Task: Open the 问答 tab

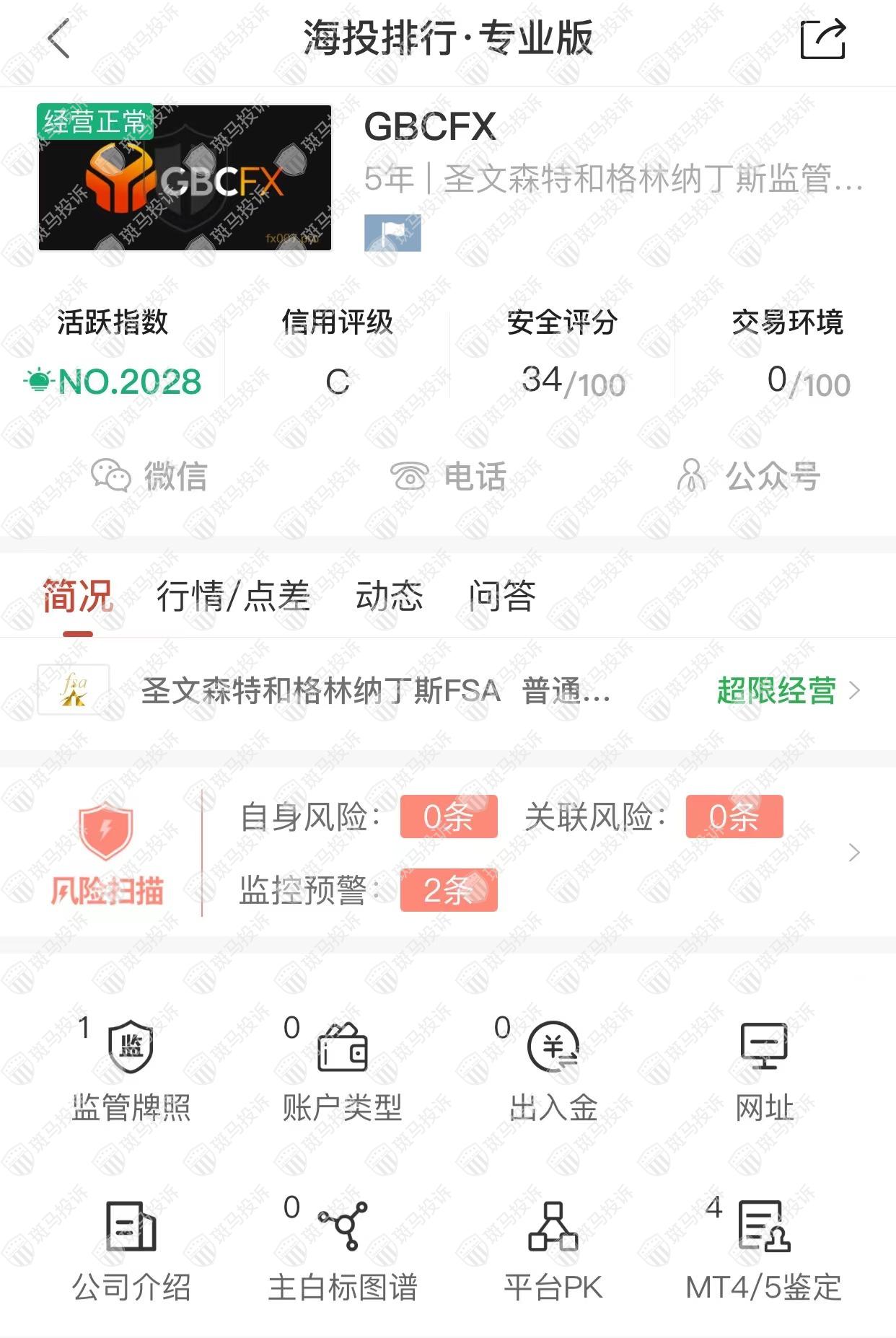Action: tap(502, 597)
